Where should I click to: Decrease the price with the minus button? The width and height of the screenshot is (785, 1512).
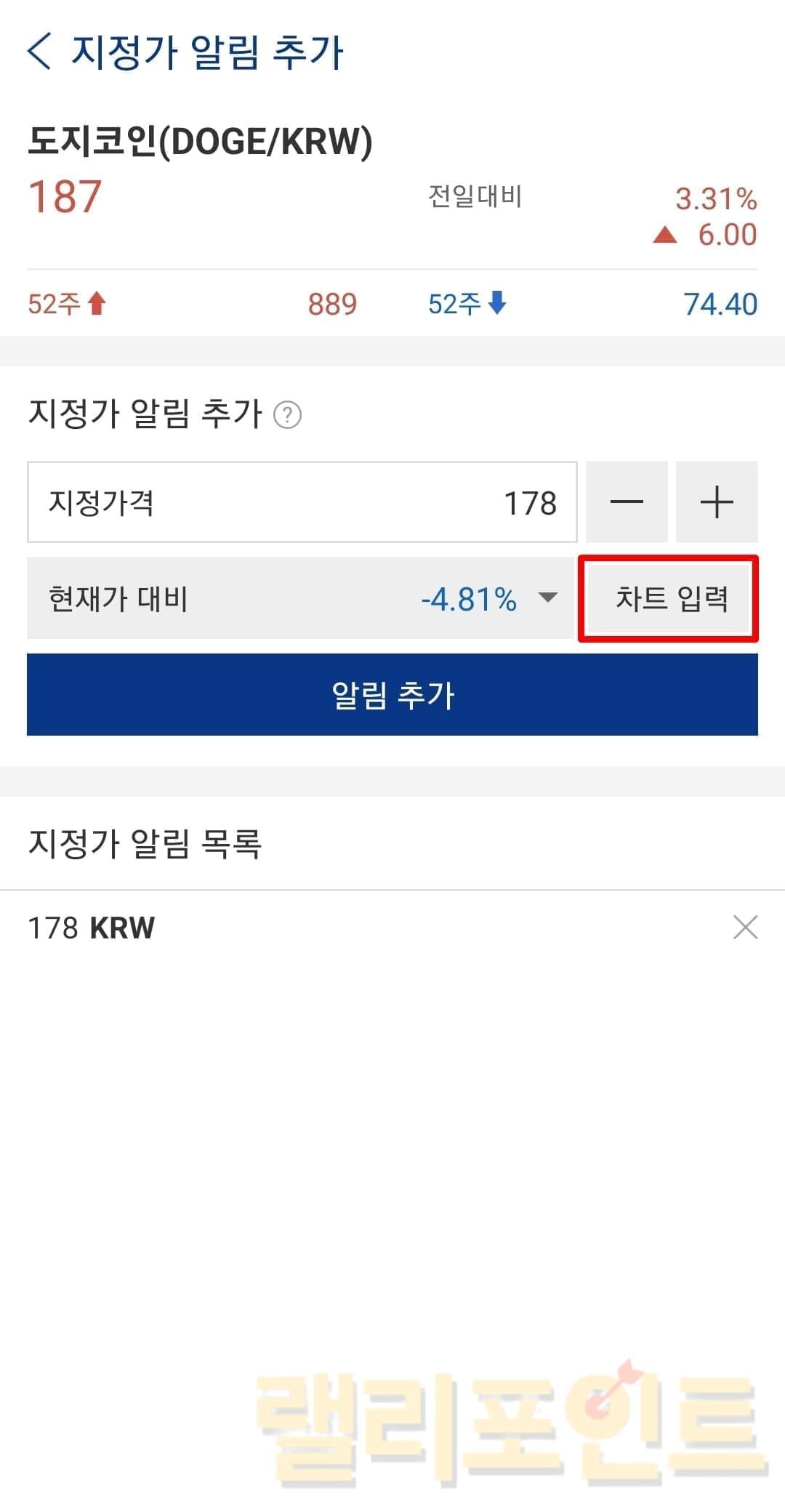pos(627,502)
